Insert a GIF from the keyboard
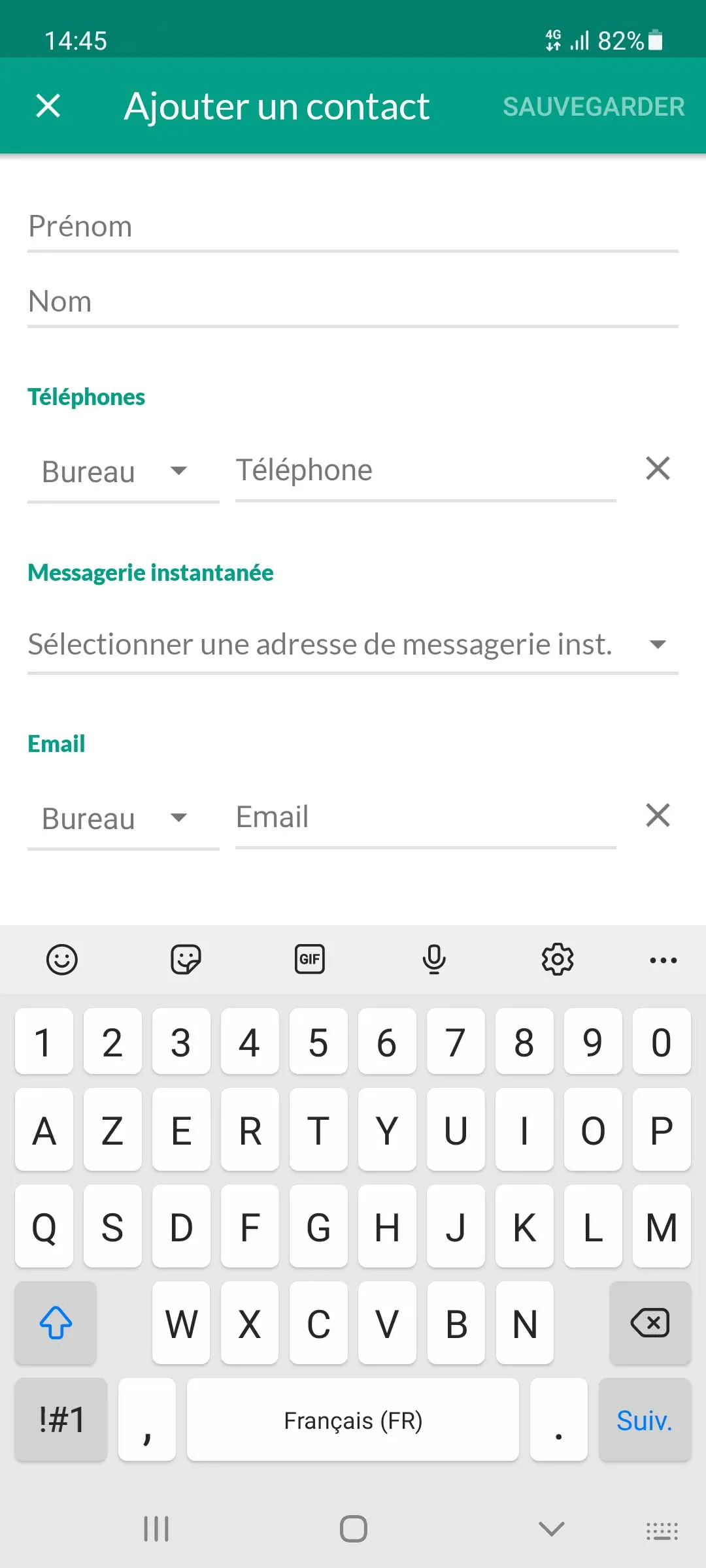706x1568 pixels. (x=309, y=959)
